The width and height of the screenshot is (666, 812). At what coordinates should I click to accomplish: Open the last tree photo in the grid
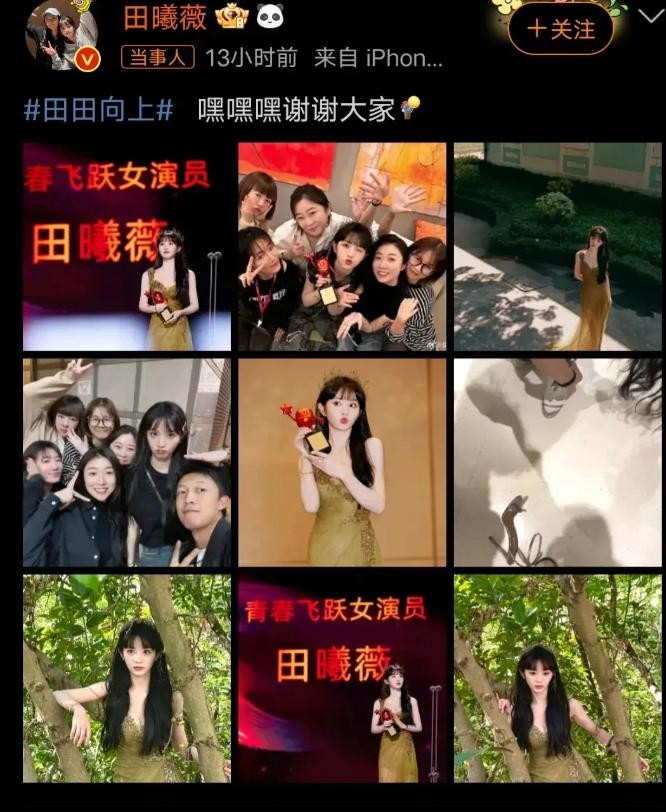557,678
